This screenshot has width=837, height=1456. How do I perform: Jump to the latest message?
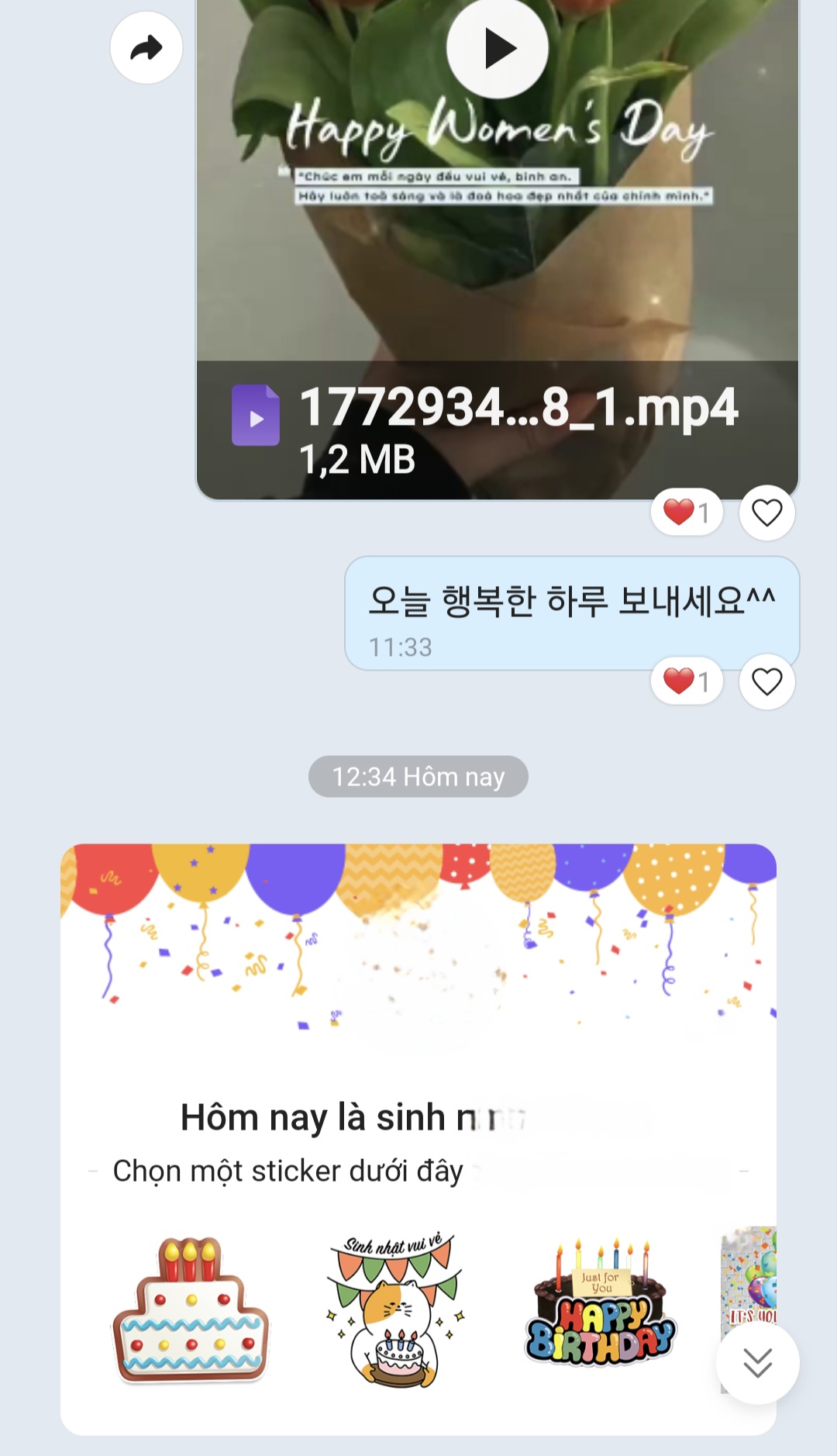pyautogui.click(x=757, y=1362)
